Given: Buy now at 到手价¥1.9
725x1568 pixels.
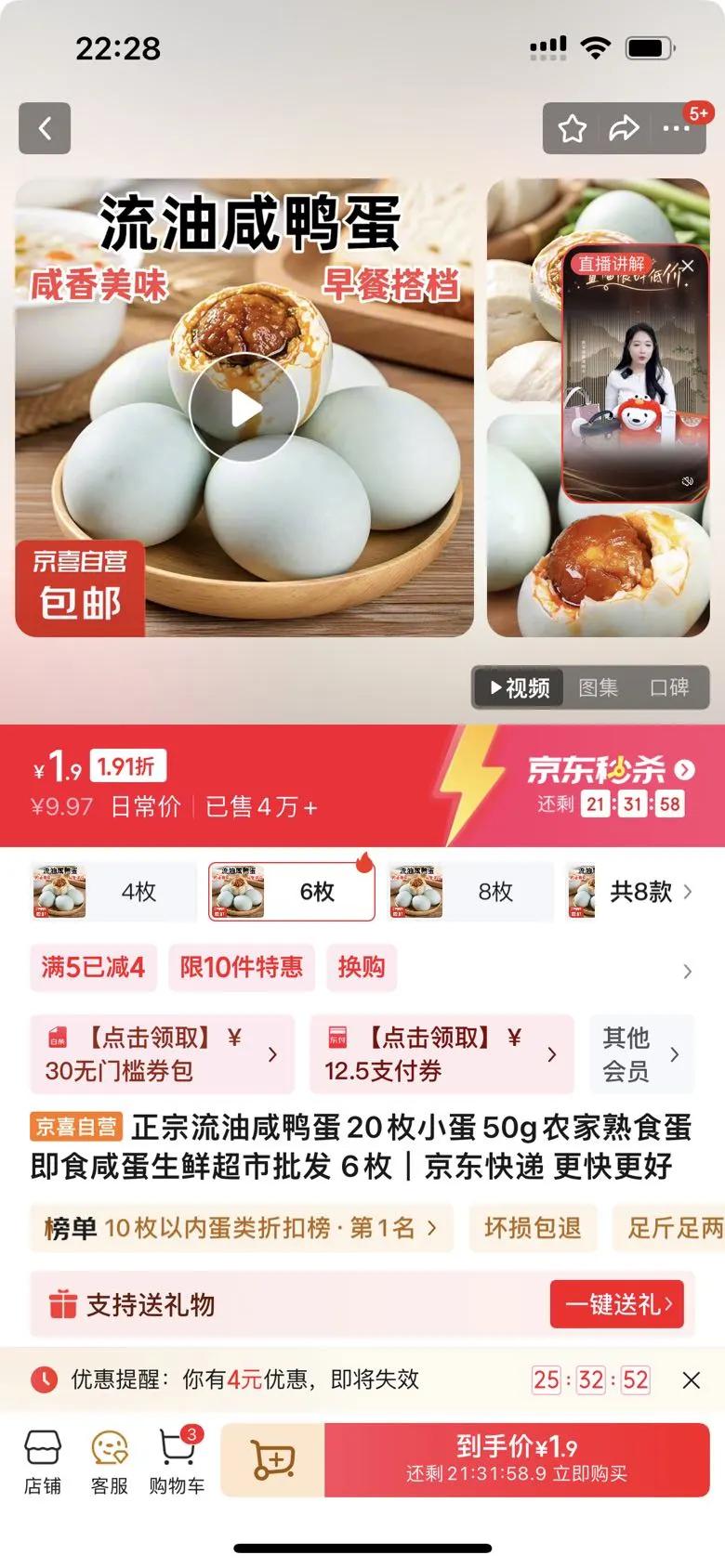Looking at the screenshot, I should (x=517, y=1460).
